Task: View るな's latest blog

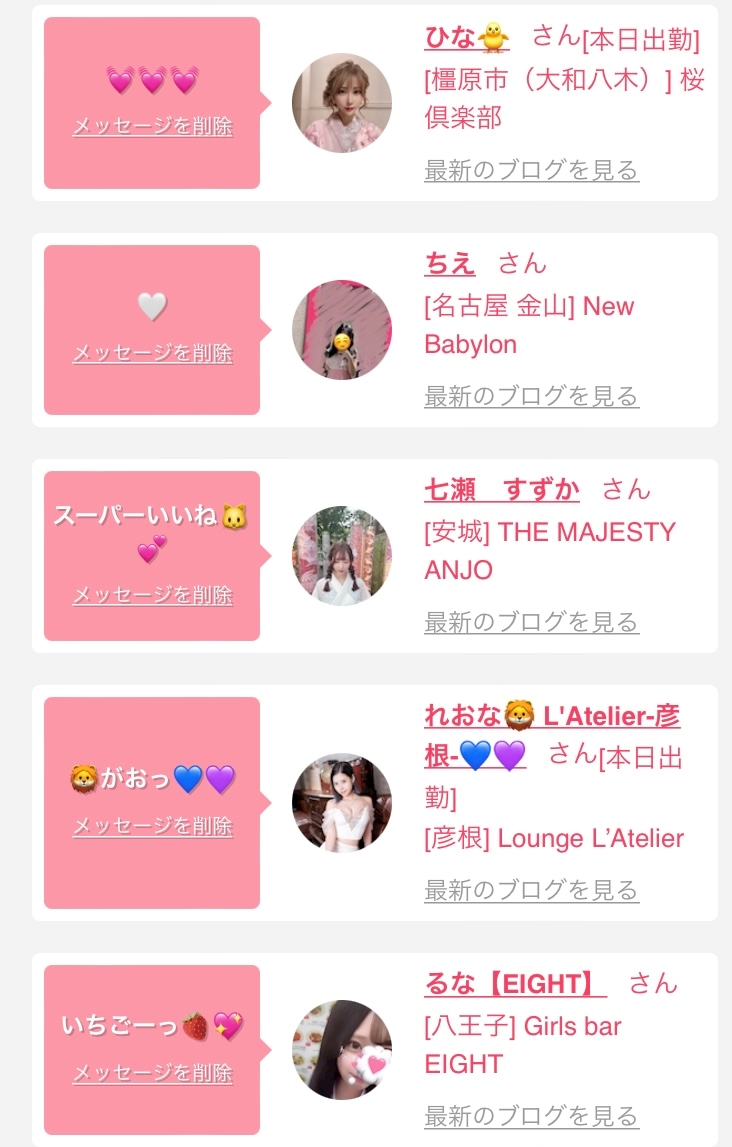Action: click(532, 1116)
